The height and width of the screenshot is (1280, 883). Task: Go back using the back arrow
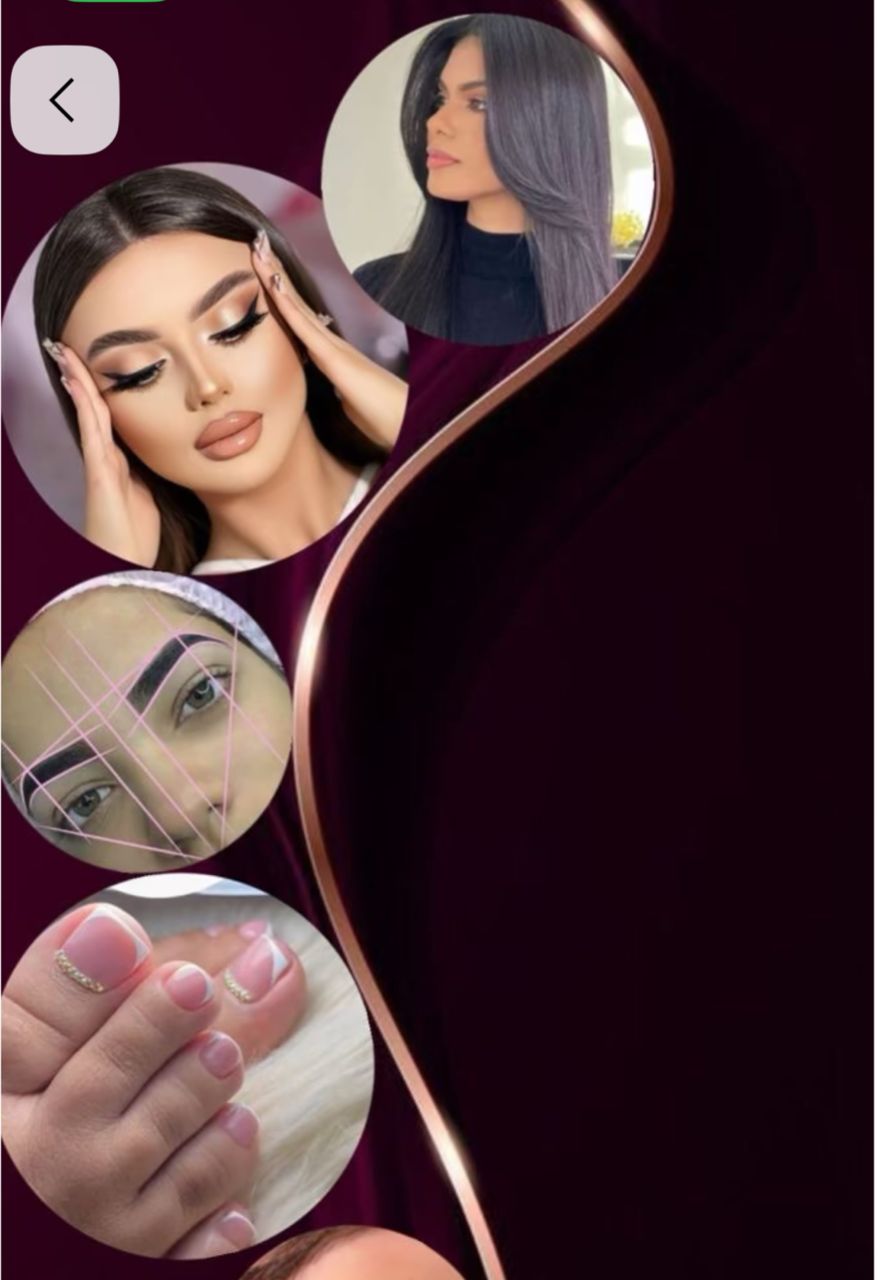(x=64, y=100)
